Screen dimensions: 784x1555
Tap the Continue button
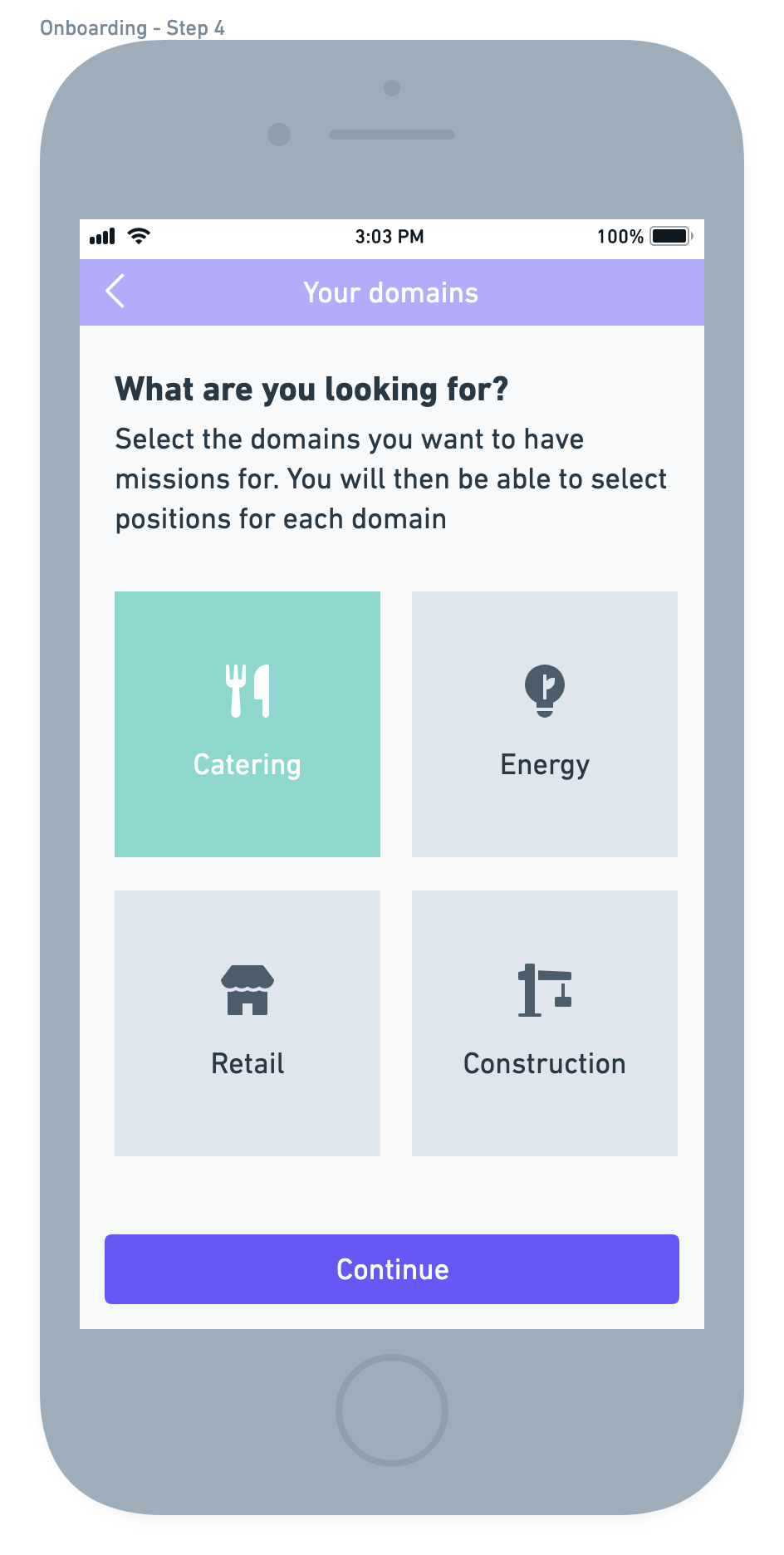392,1269
